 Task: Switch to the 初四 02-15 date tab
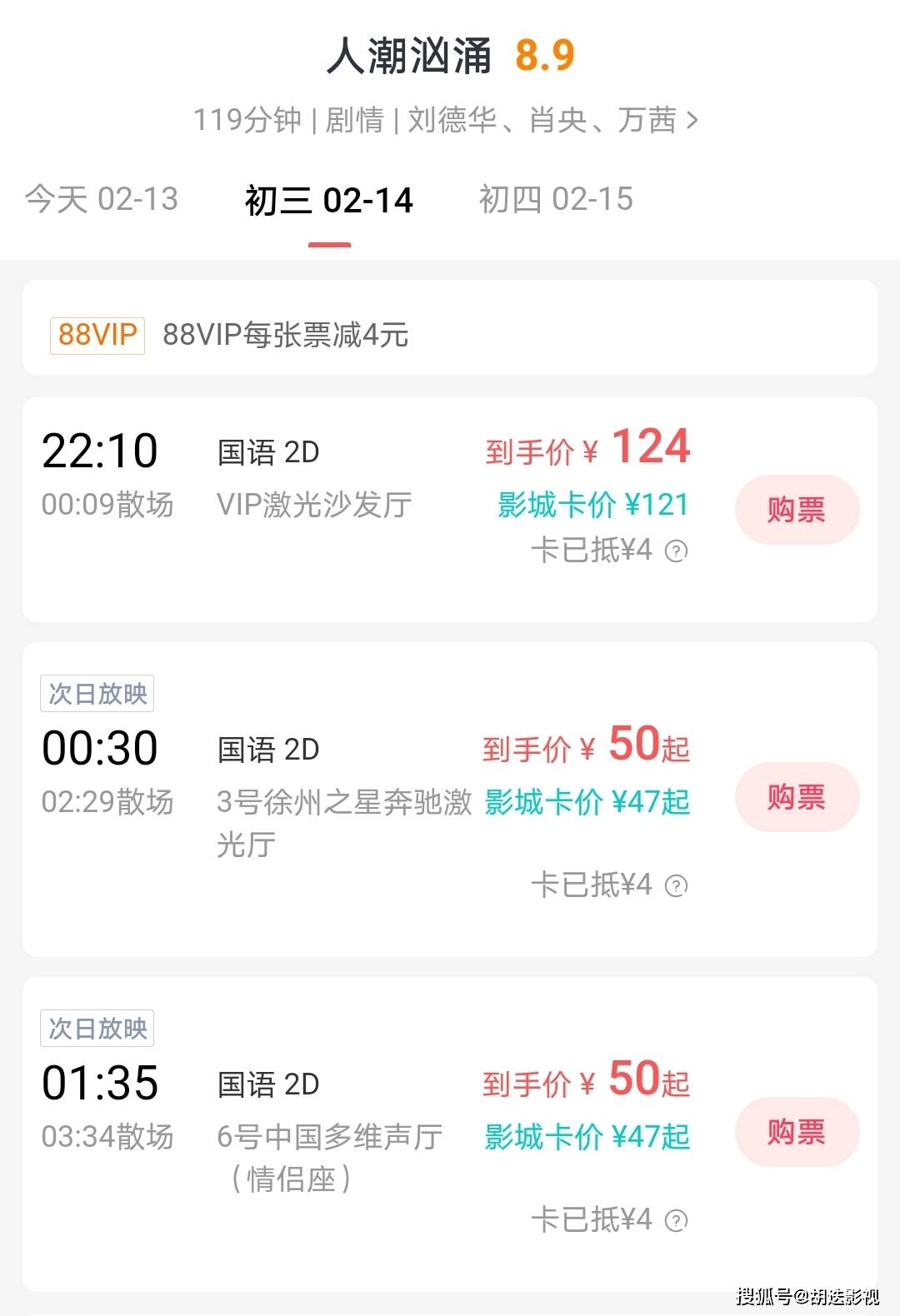pyautogui.click(x=556, y=200)
